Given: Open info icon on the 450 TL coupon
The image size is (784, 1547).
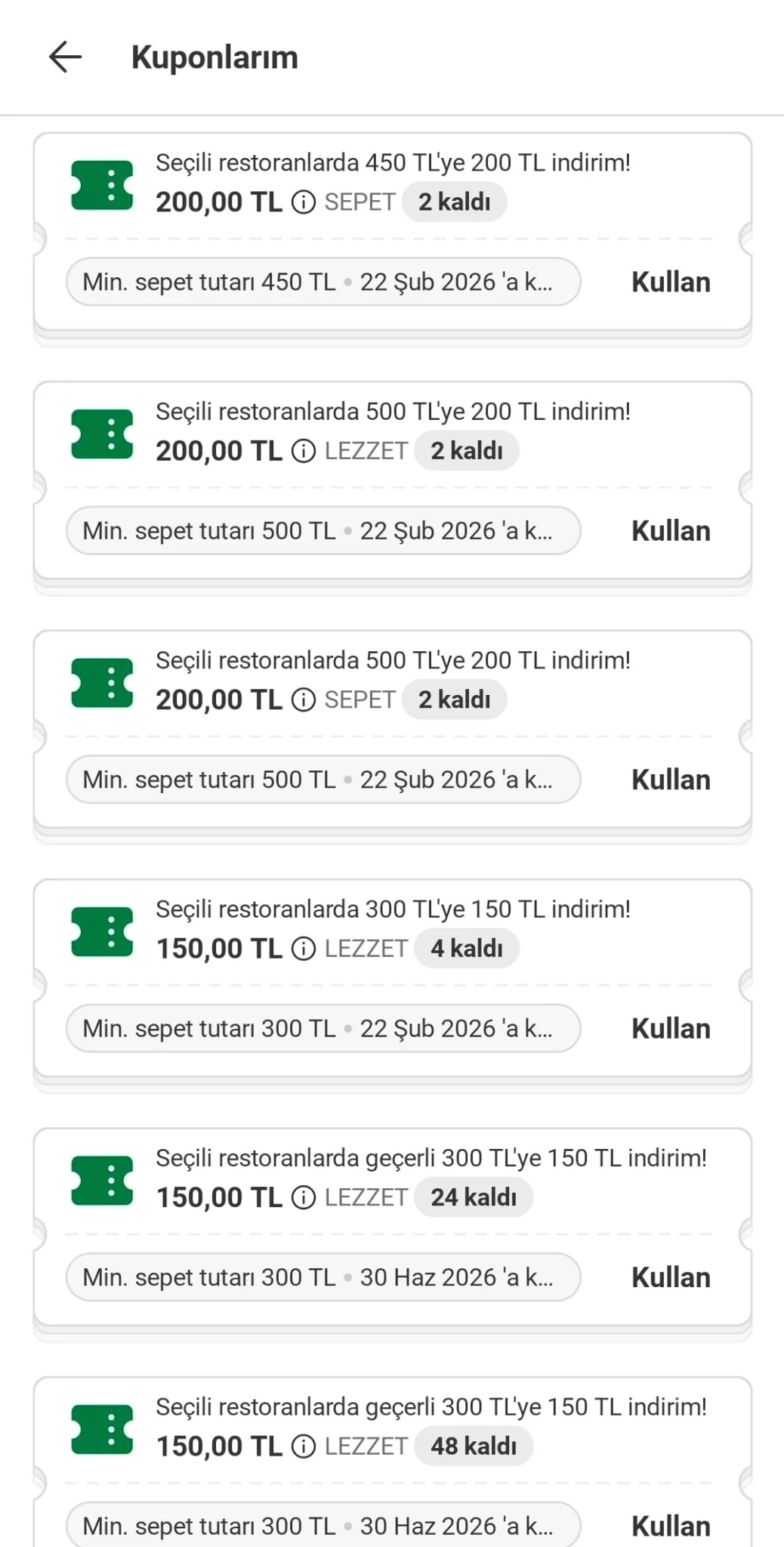Looking at the screenshot, I should 304,202.
